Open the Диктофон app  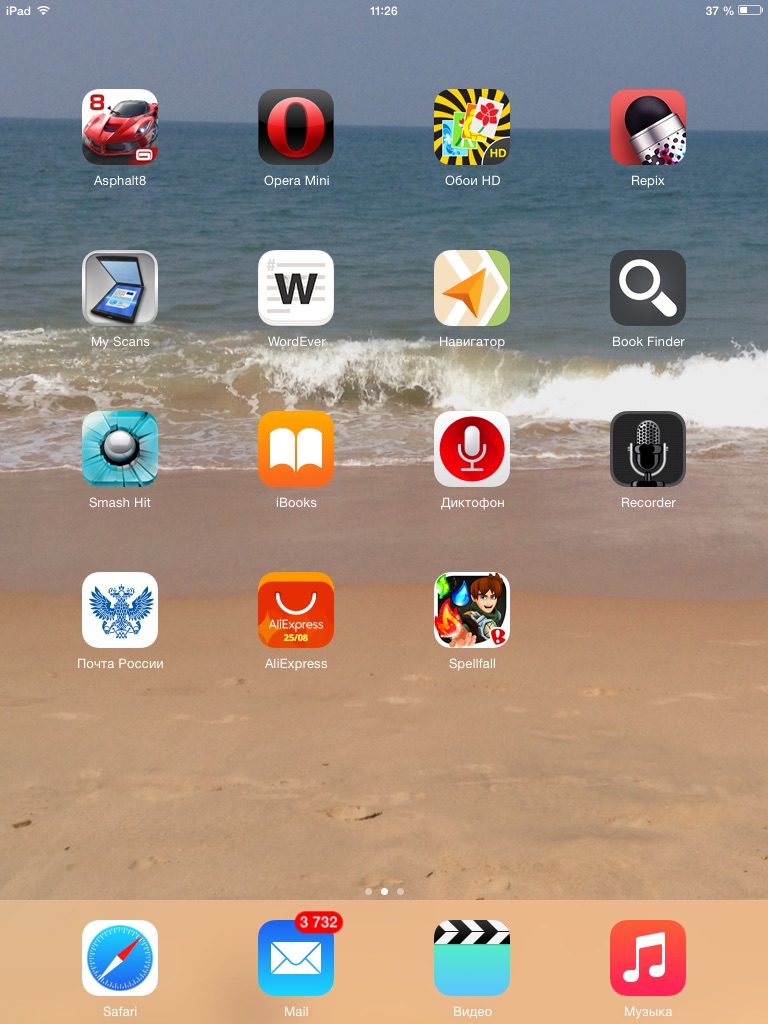[x=472, y=449]
